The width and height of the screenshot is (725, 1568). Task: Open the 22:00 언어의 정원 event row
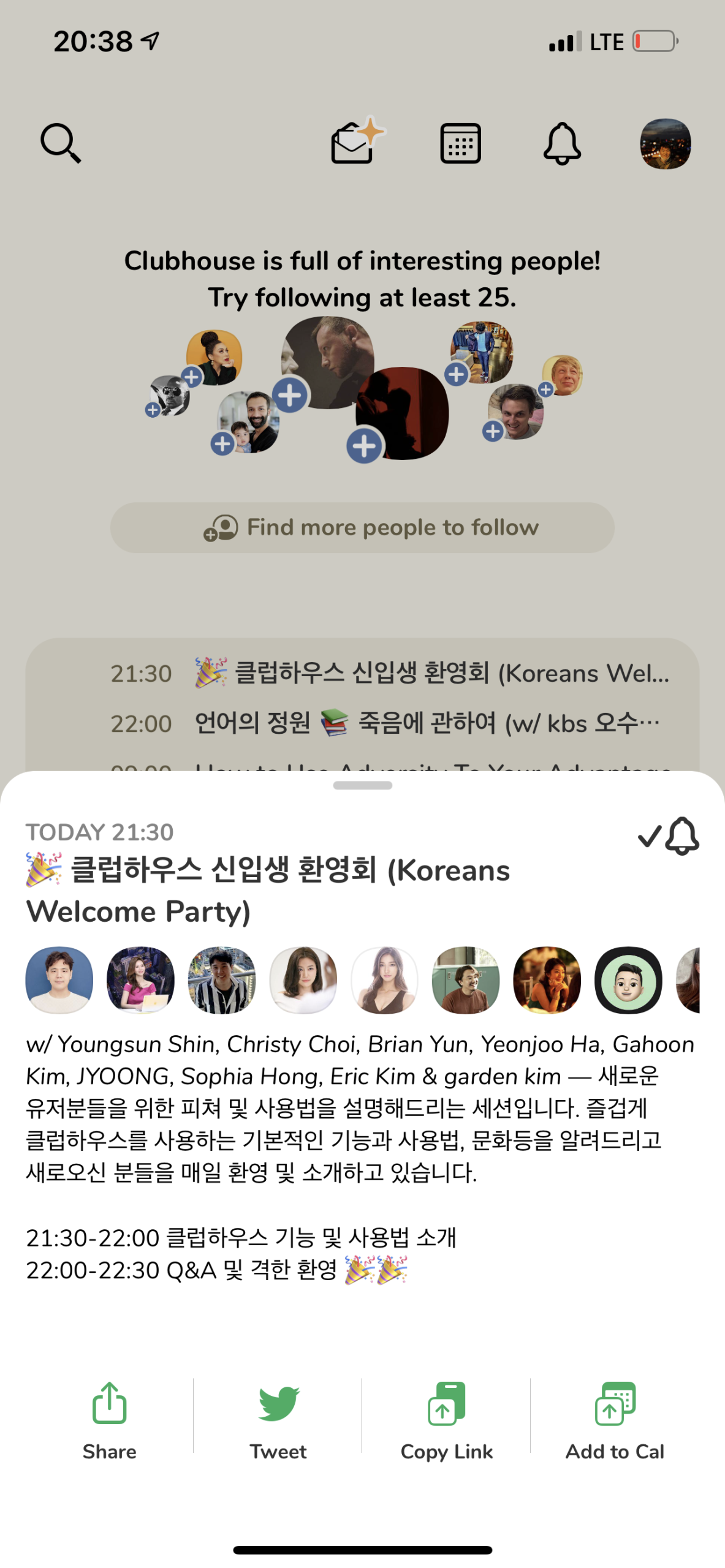[389, 723]
